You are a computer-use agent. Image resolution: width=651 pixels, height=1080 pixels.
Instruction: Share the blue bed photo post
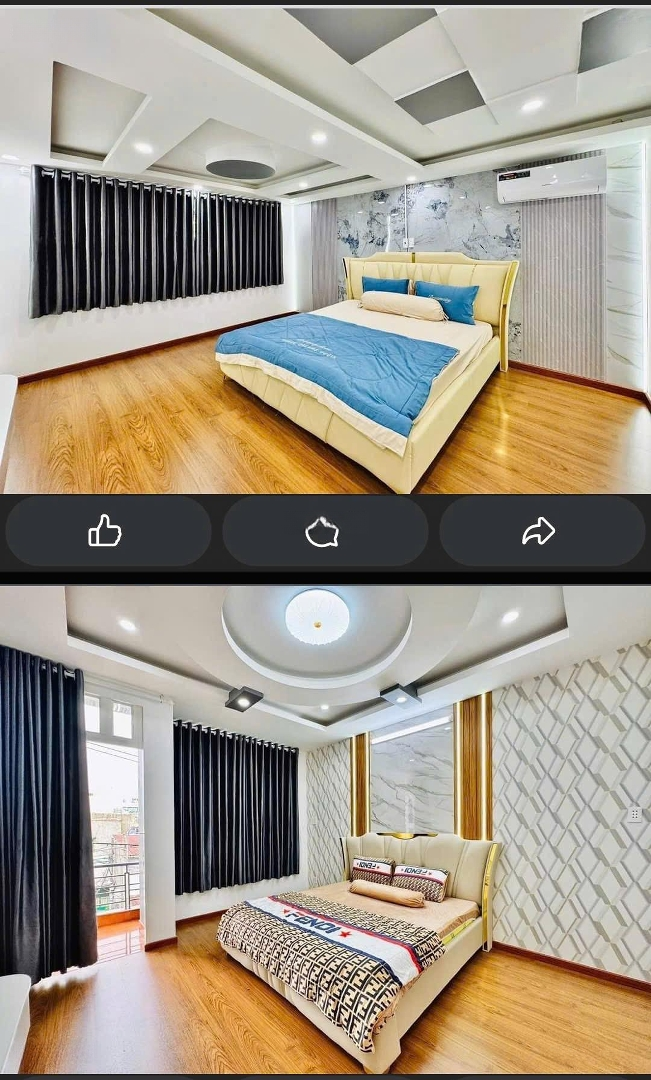click(540, 531)
